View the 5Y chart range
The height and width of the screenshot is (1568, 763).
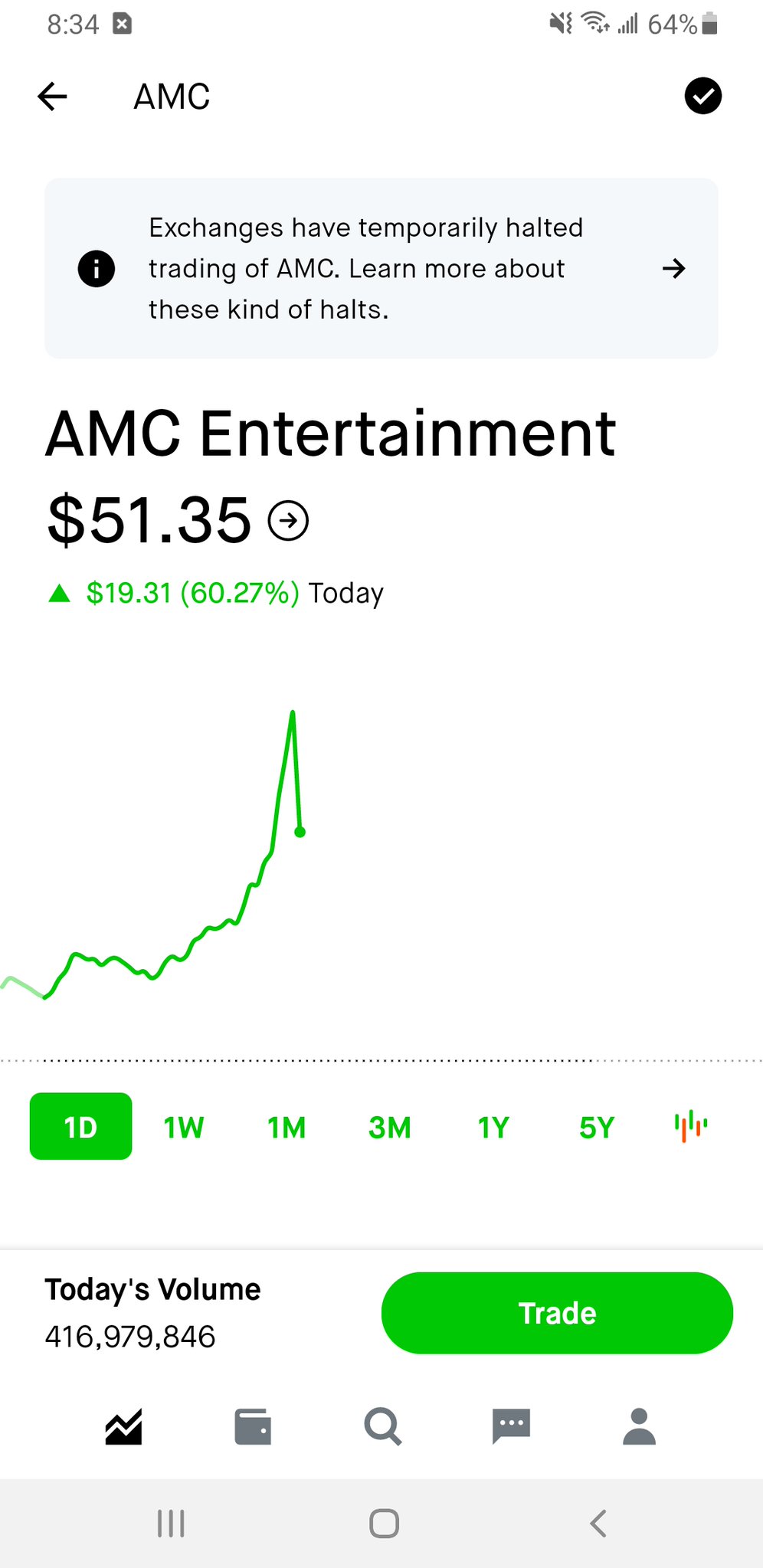597,1127
